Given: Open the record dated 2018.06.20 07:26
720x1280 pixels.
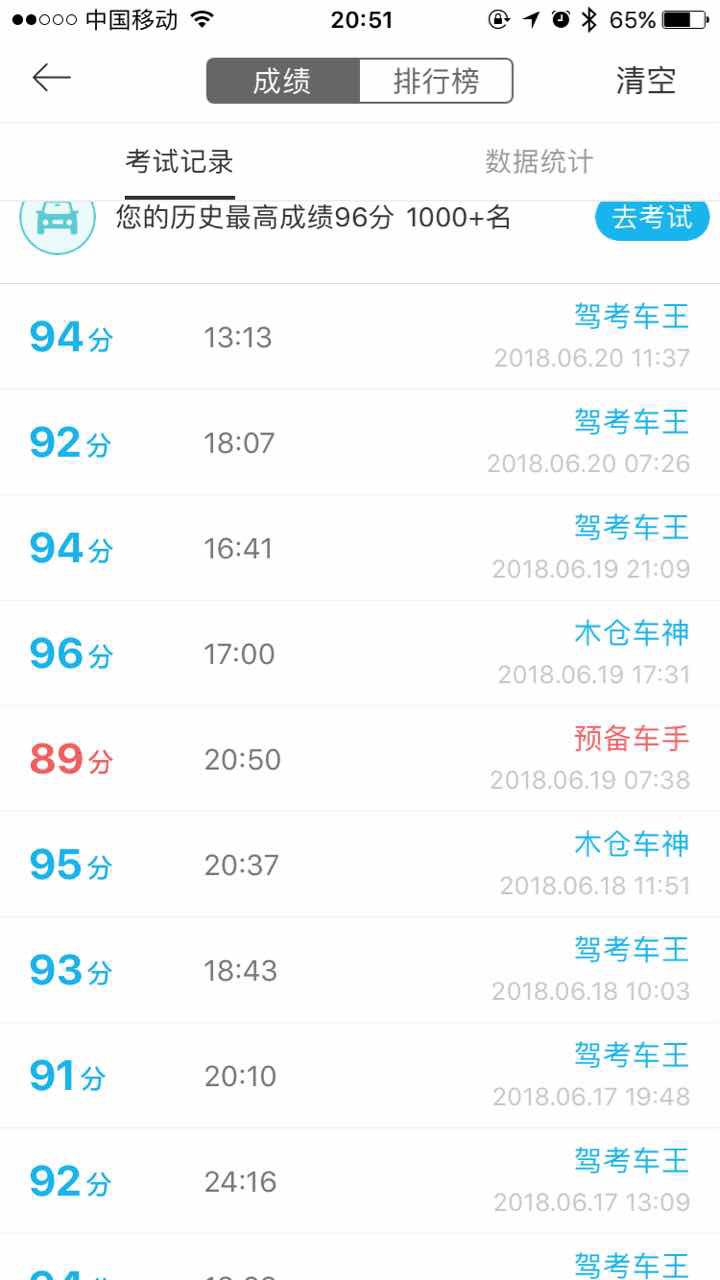Looking at the screenshot, I should (360, 443).
